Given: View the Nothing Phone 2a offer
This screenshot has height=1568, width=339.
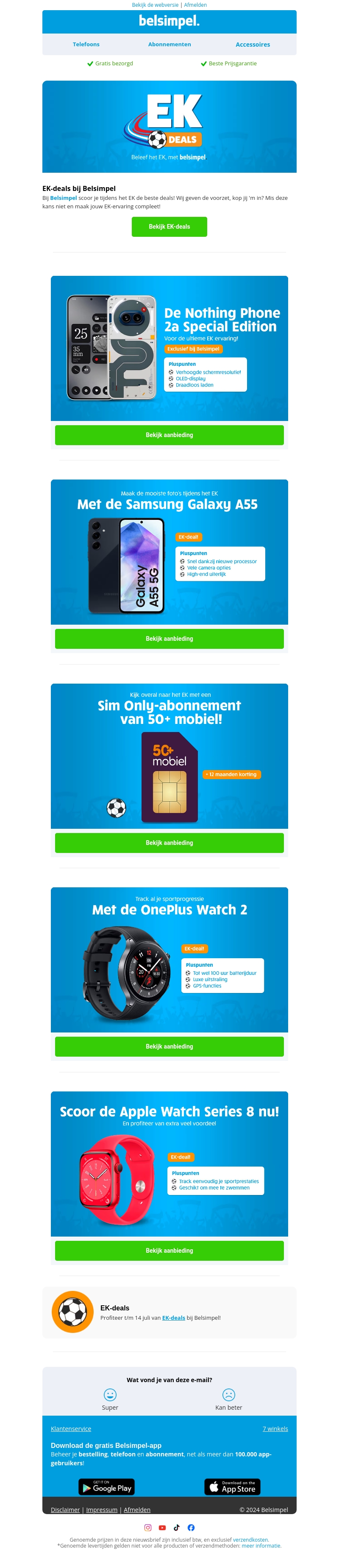Looking at the screenshot, I should pyautogui.click(x=169, y=435).
